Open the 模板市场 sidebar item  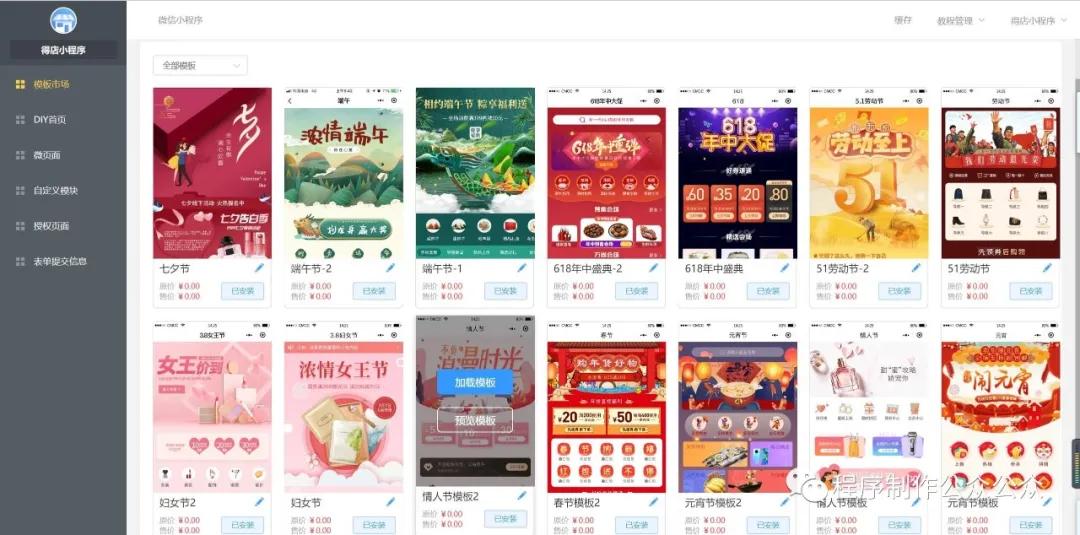point(50,84)
